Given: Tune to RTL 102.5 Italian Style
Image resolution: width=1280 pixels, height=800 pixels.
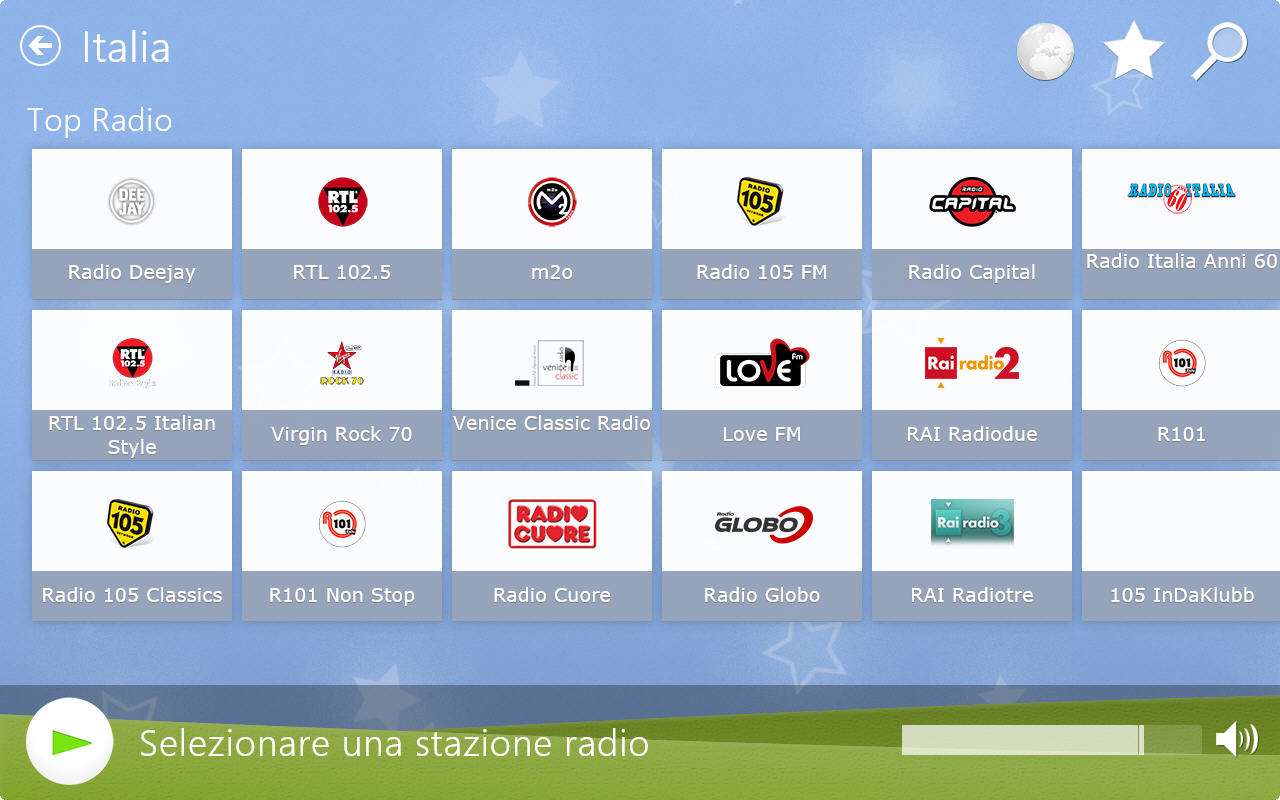Looking at the screenshot, I should click(132, 385).
